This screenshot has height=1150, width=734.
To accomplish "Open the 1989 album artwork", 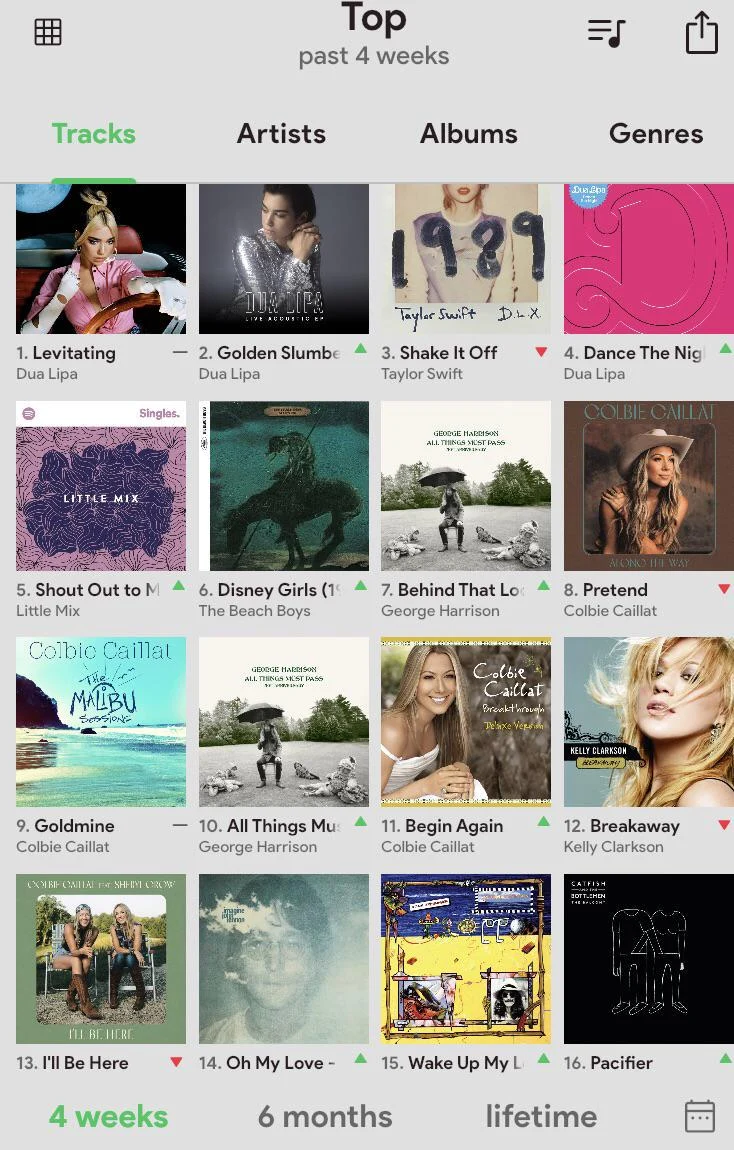I will tap(465, 258).
